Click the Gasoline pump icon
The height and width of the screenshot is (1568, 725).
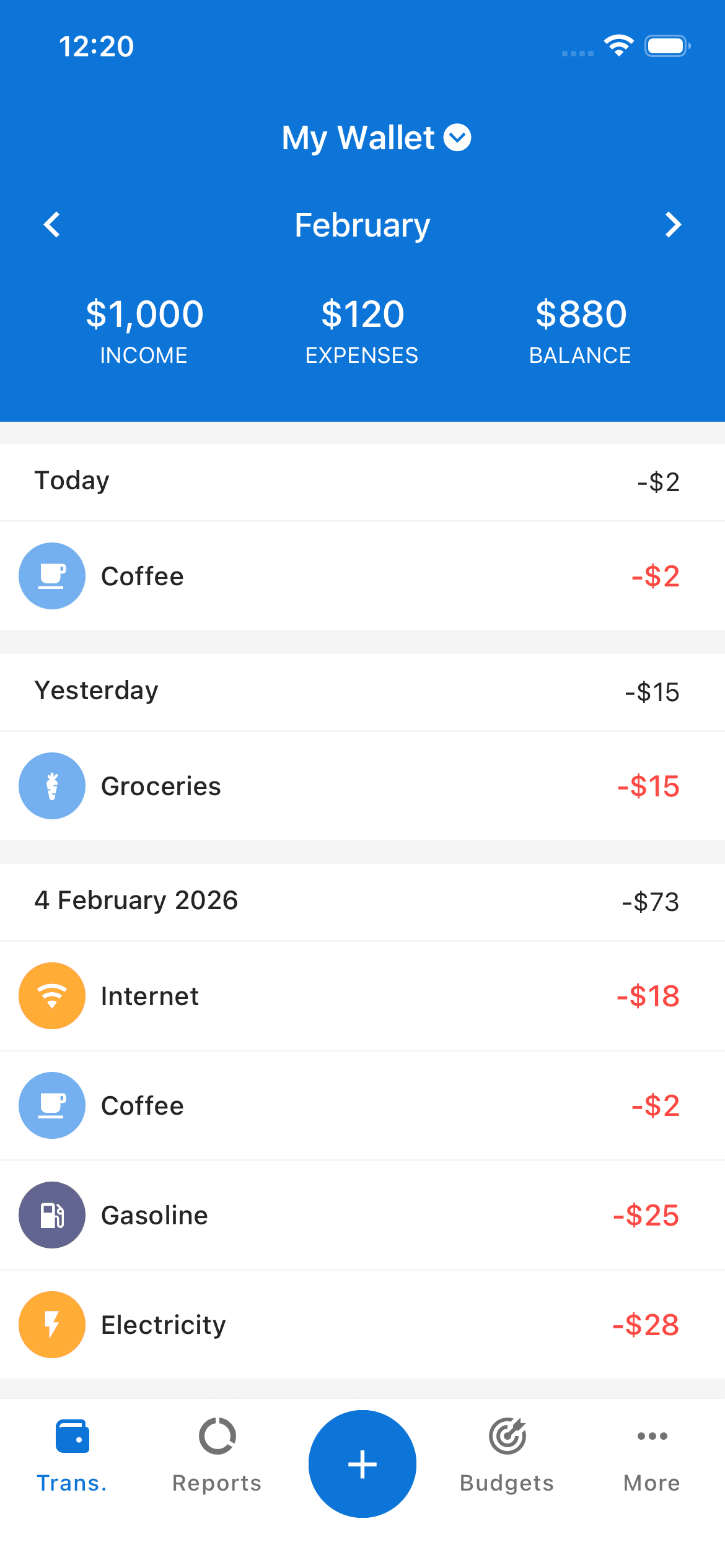coord(52,1215)
